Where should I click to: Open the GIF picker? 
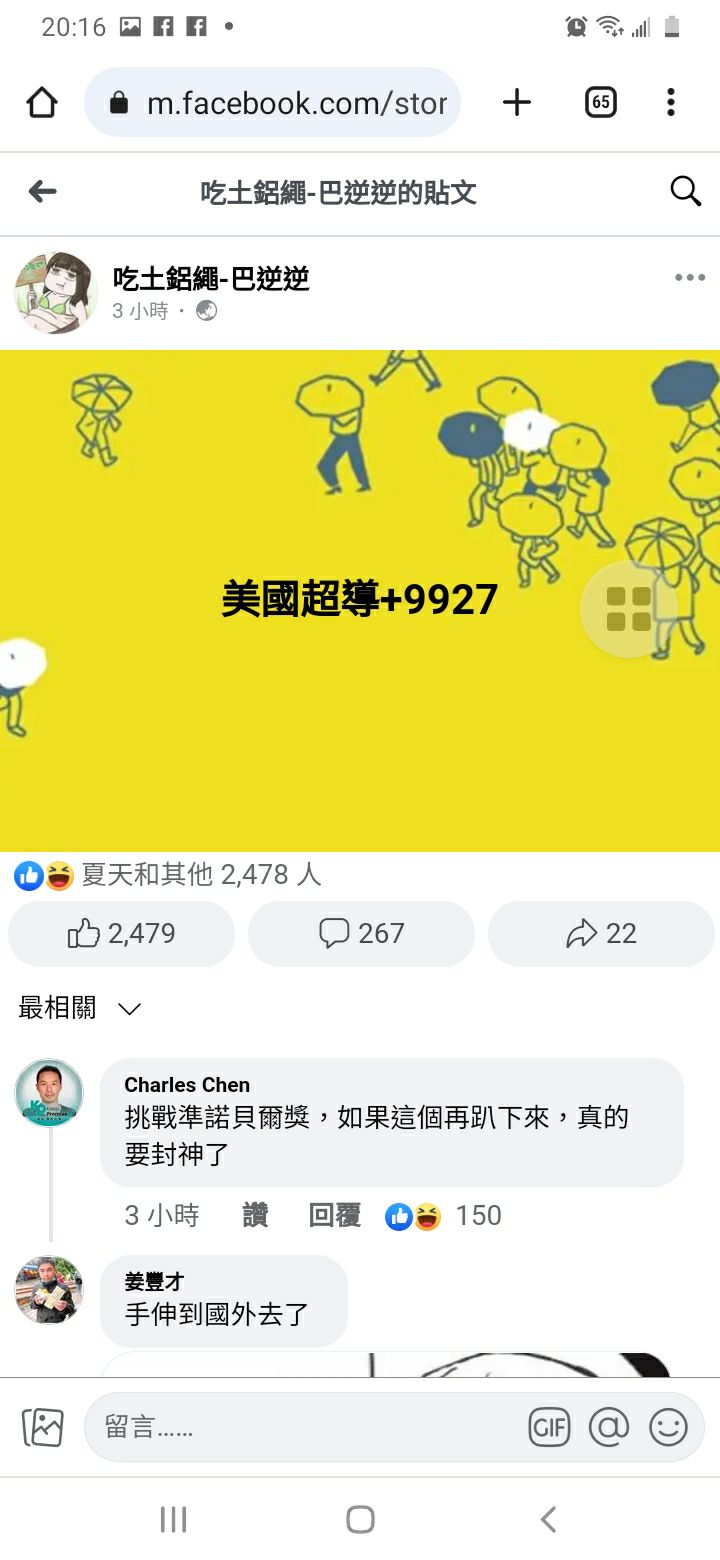pyautogui.click(x=549, y=1427)
